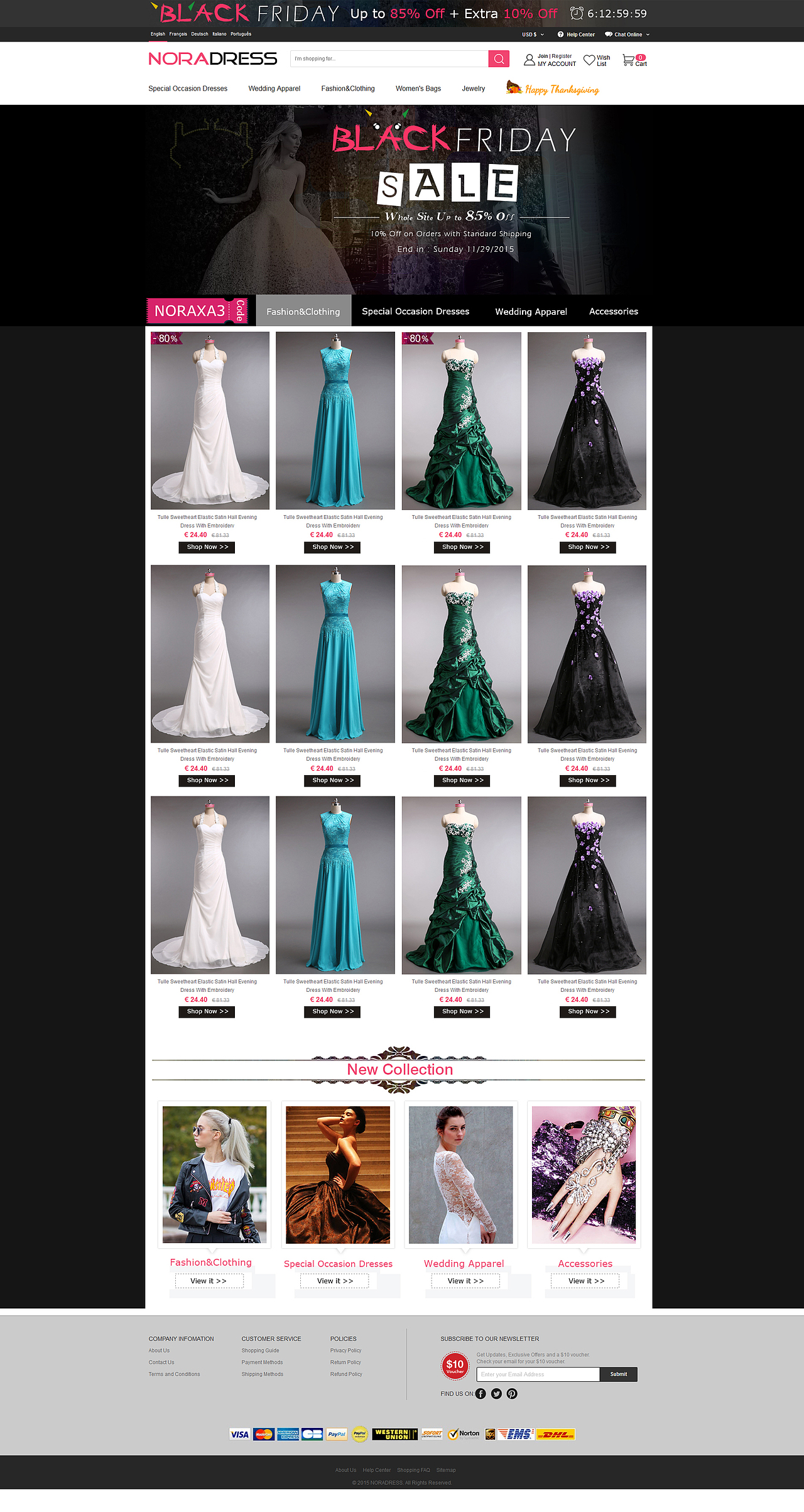Open the Wish List
This screenshot has height=1512, width=804.
click(597, 60)
